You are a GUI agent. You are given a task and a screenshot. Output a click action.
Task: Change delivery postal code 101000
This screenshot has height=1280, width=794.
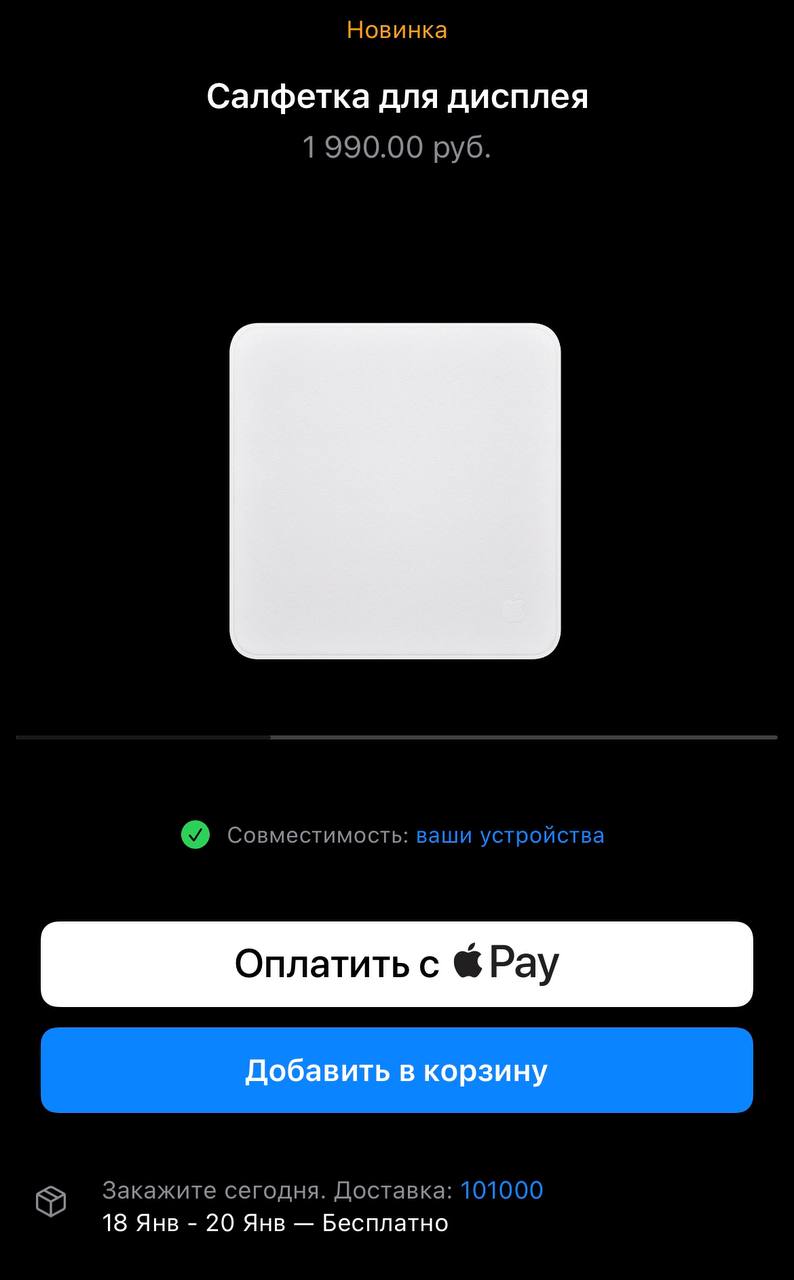[501, 1190]
